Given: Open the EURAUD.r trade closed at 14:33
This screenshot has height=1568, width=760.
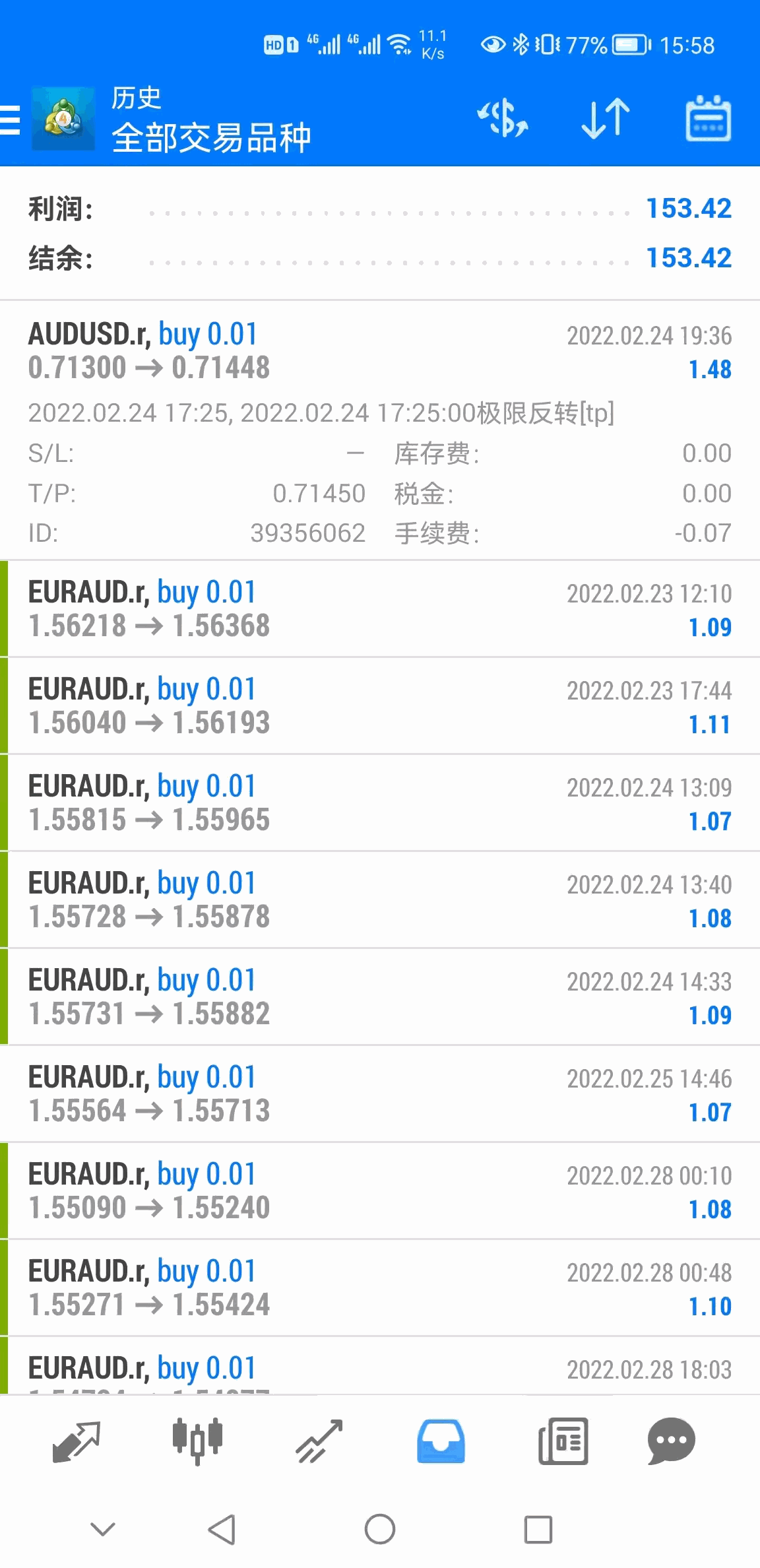Looking at the screenshot, I should [x=380, y=996].
